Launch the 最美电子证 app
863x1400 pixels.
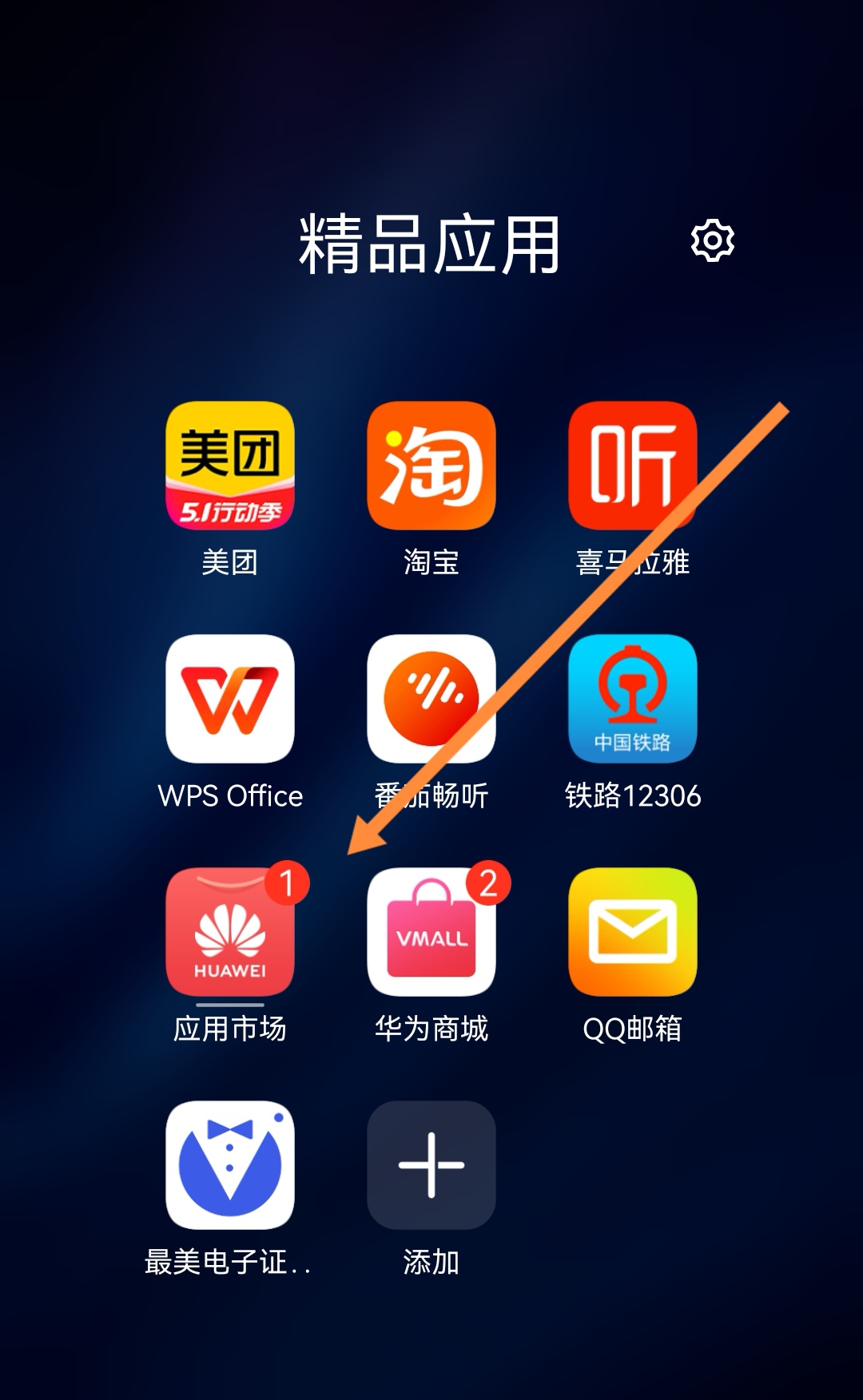[230, 1165]
